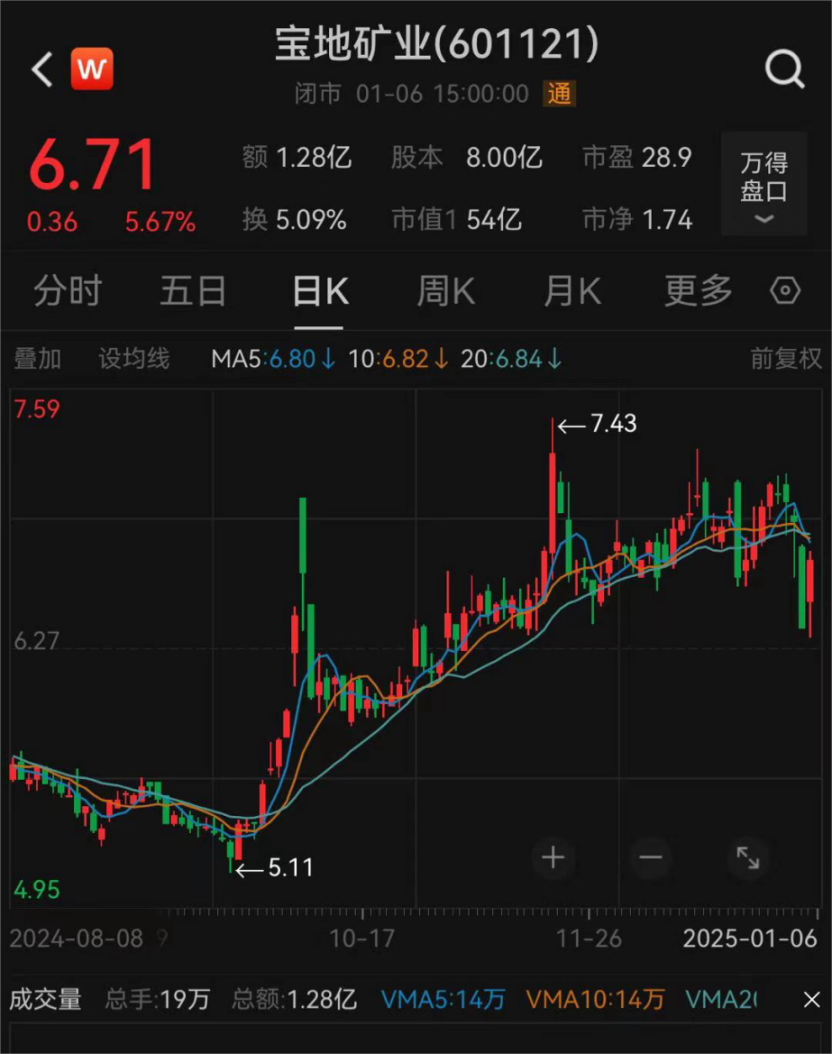Switch to the 周K chart tab

click(x=446, y=292)
